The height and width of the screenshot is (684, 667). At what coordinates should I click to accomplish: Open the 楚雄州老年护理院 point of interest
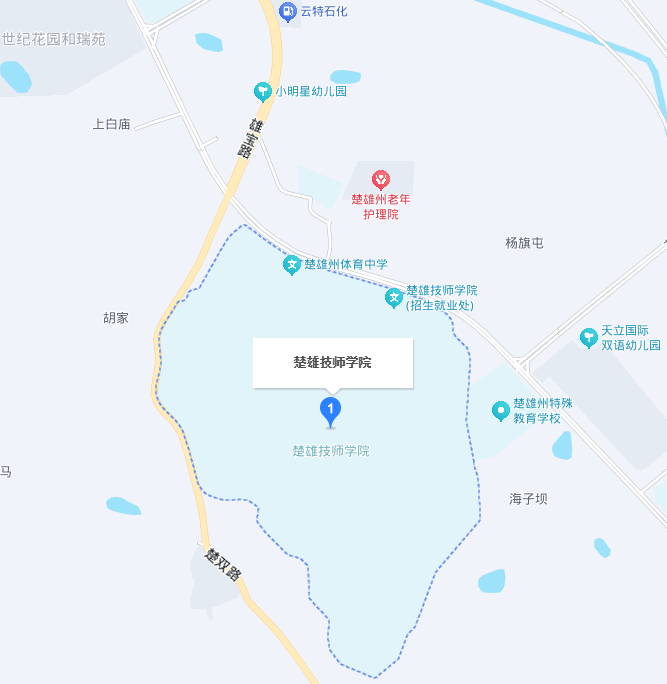click(380, 180)
